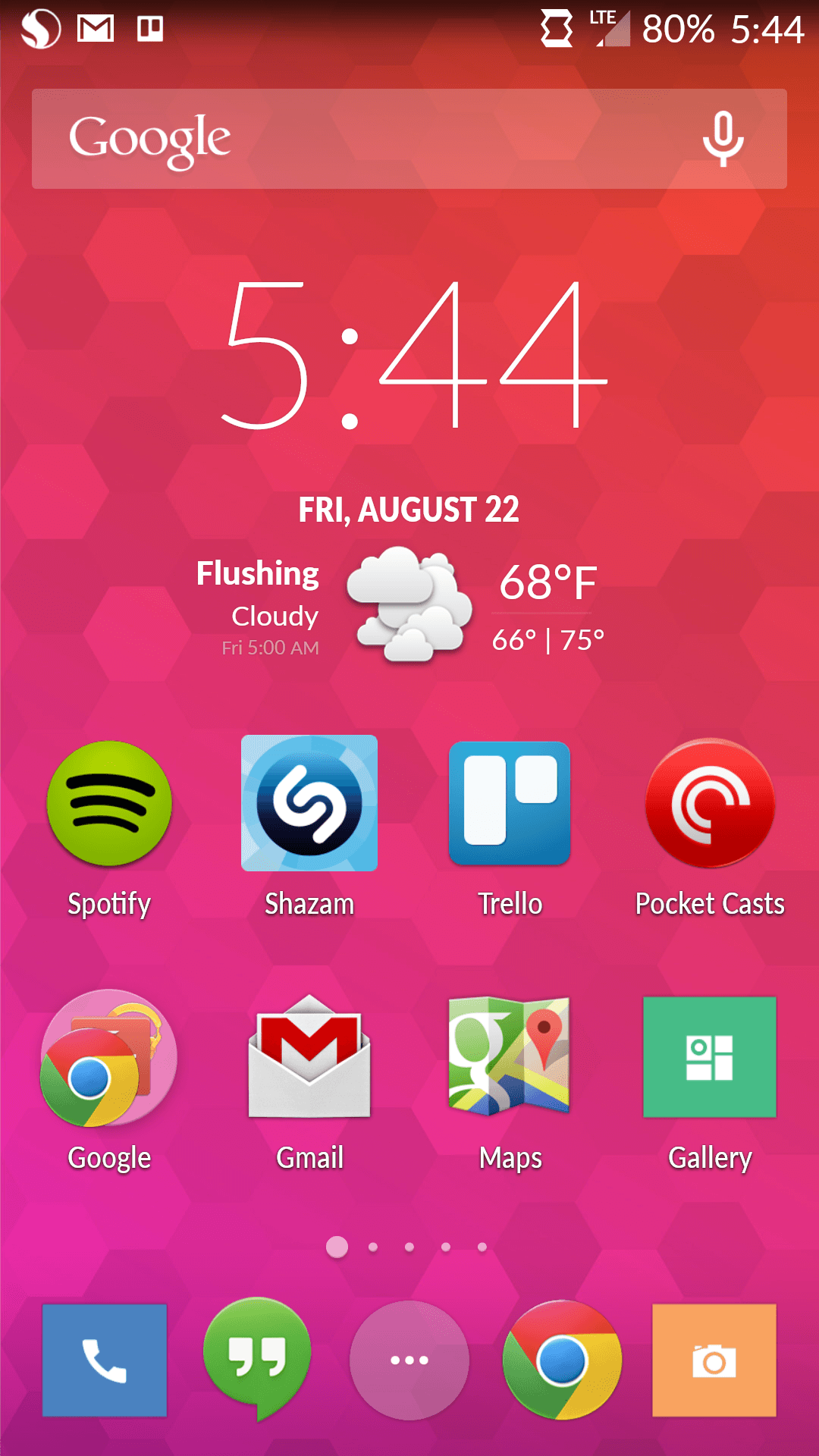Open Gmail from the home screen
The width and height of the screenshot is (819, 1456).
309,1058
